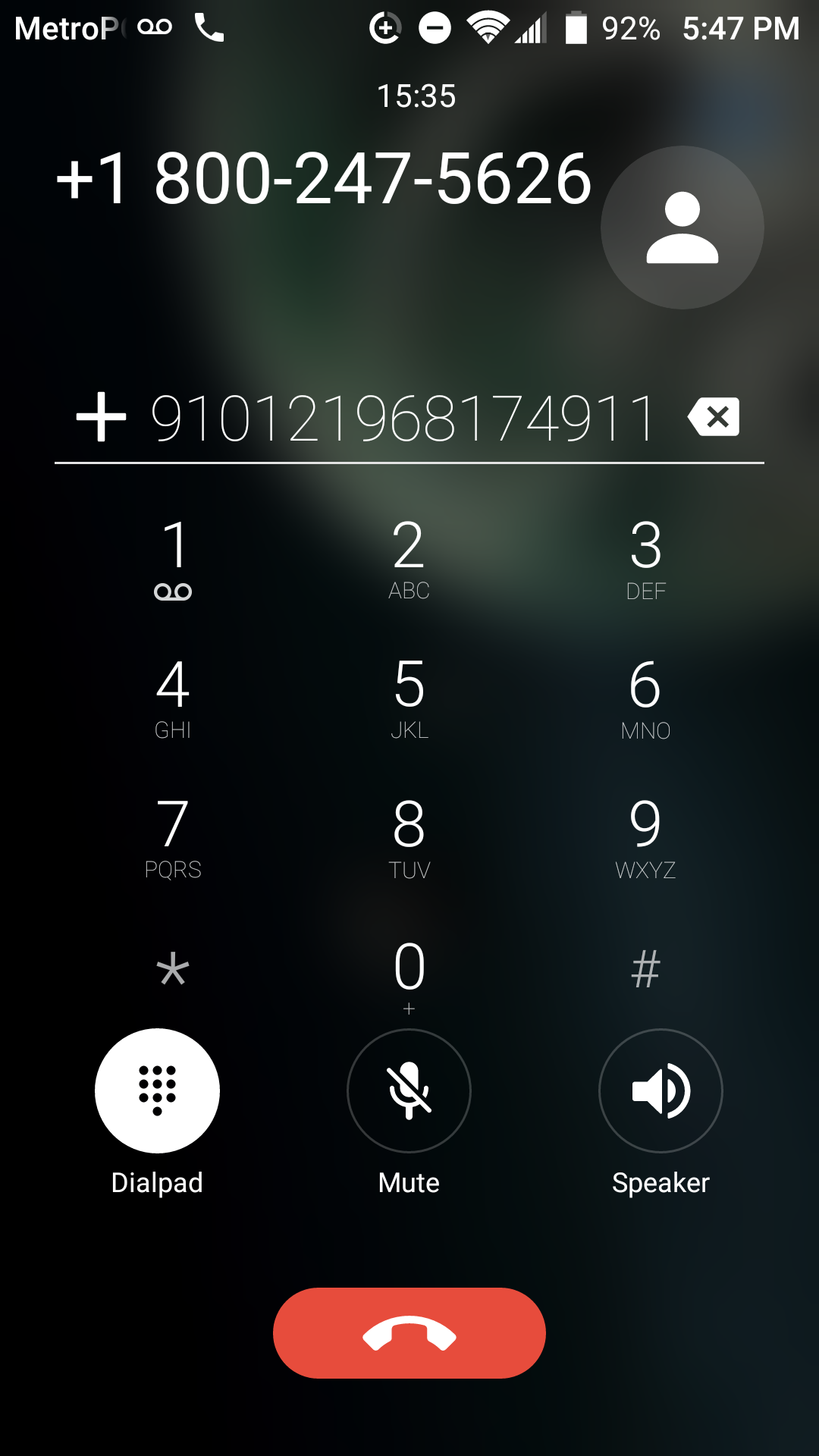Tap the contact avatar icon

click(x=682, y=227)
